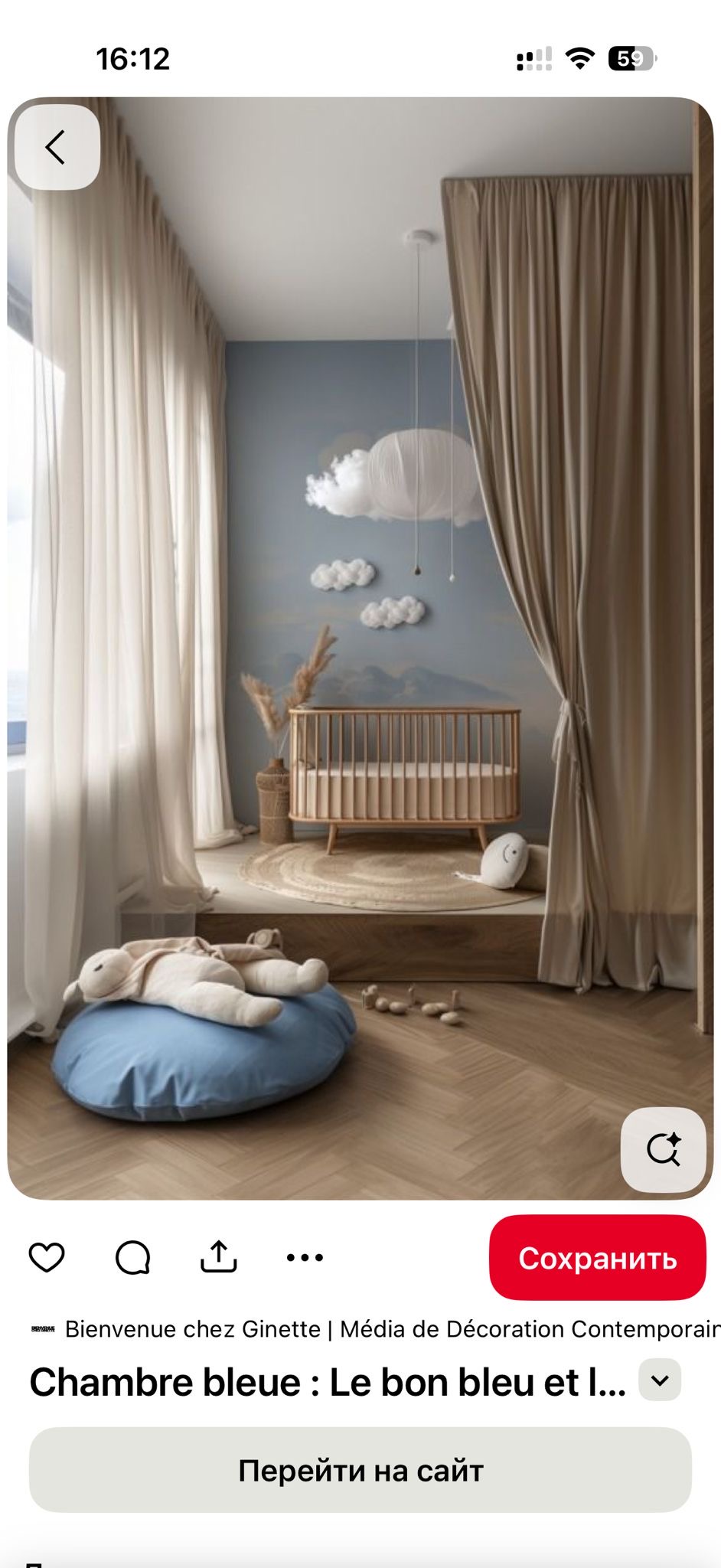Open the three-dot more options menu

coord(305,1257)
